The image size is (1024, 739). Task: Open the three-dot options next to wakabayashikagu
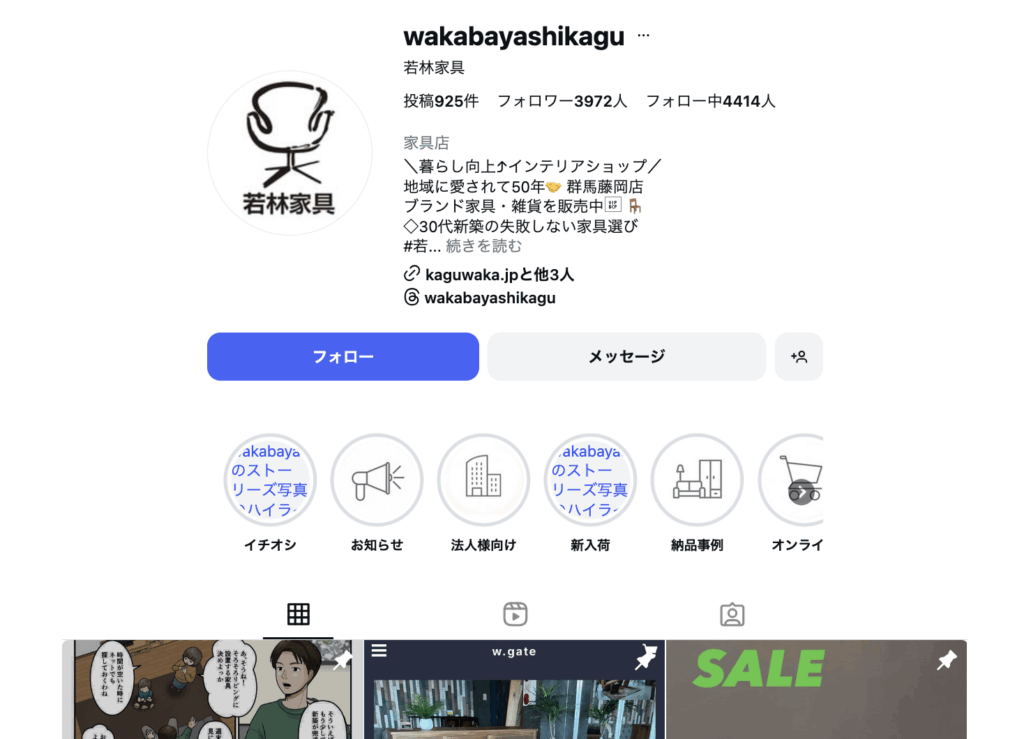pyautogui.click(x=643, y=36)
